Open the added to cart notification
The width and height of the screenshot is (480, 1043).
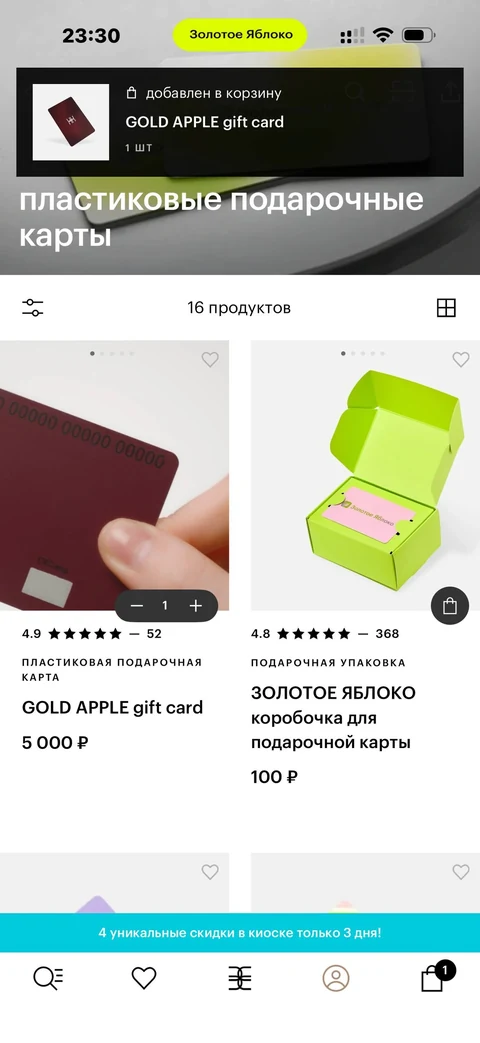coord(240,122)
